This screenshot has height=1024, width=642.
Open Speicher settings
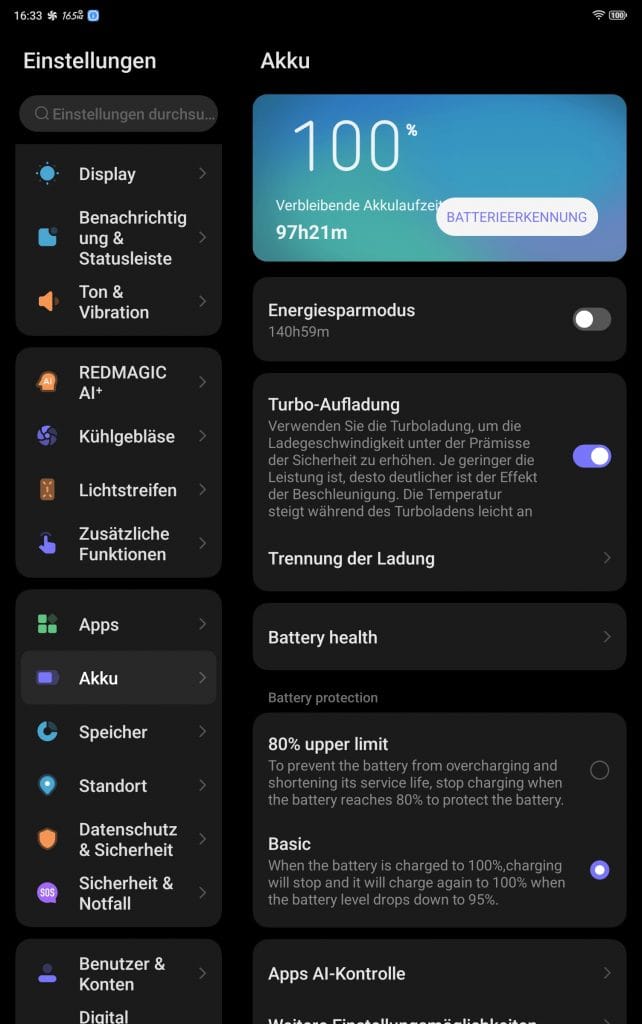tap(118, 732)
